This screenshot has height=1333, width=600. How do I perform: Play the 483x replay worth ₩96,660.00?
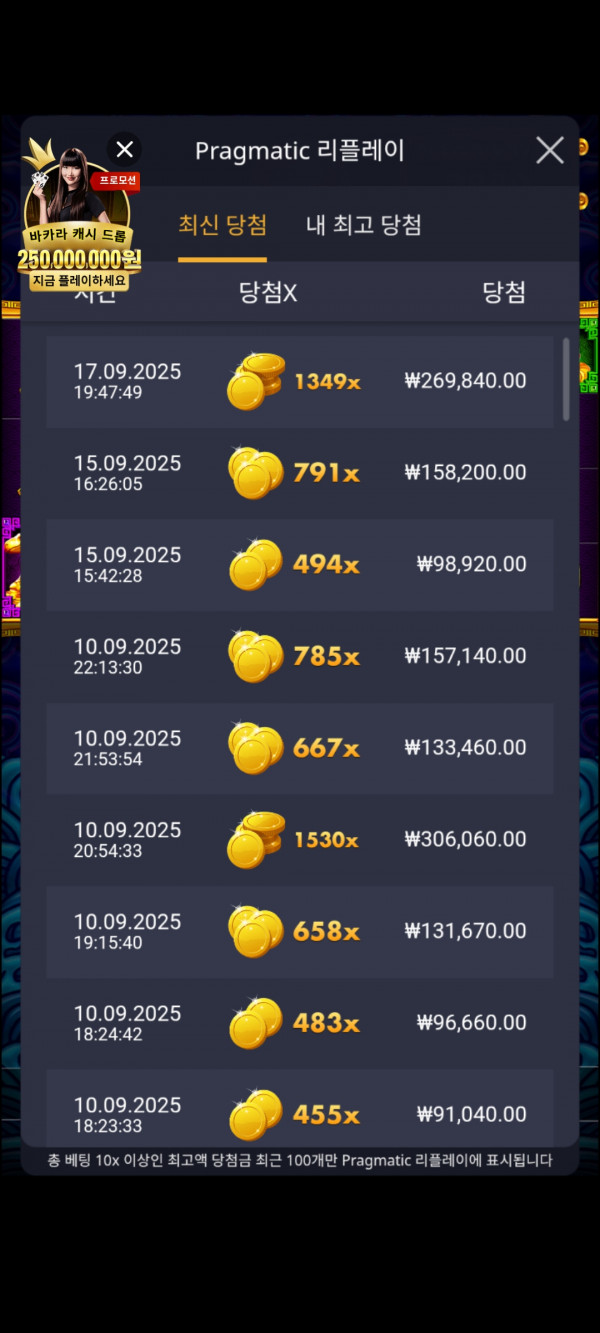tap(299, 1023)
